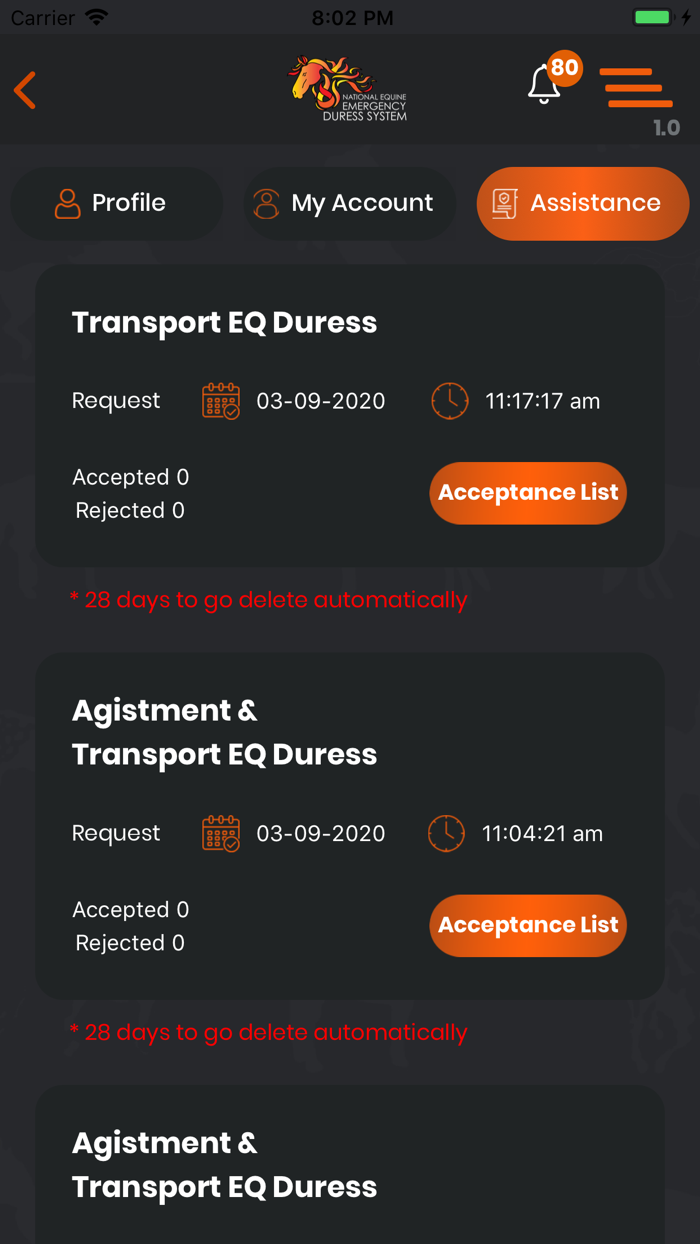View Acceptance List for 11:04:21 am request
This screenshot has width=700, height=1244.
pyautogui.click(x=528, y=926)
